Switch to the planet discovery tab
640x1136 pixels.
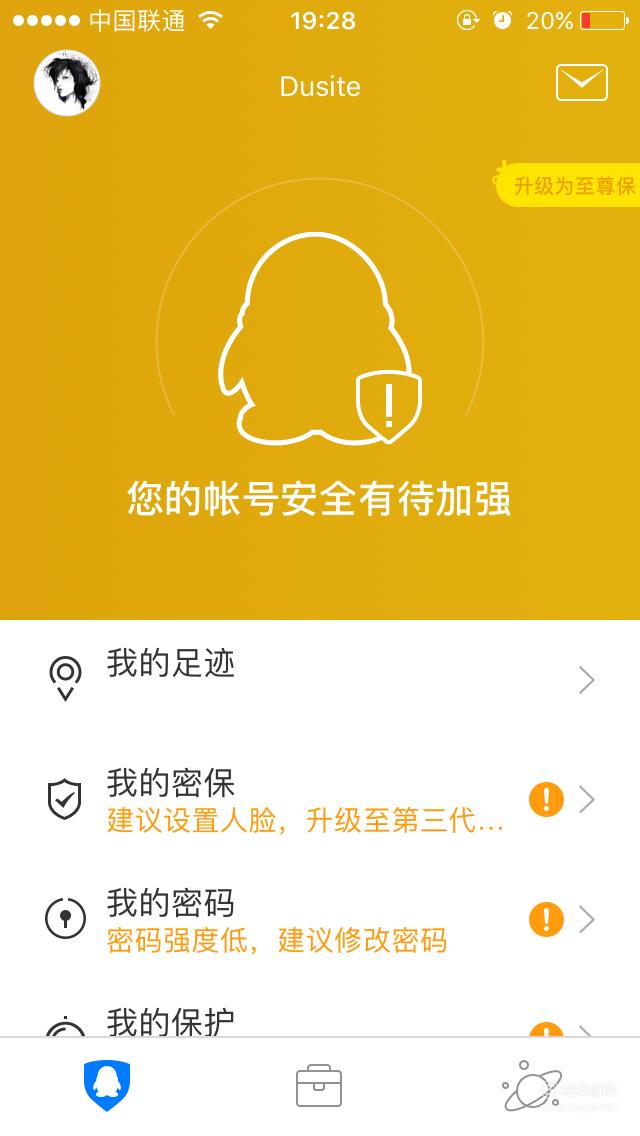pos(532,1085)
